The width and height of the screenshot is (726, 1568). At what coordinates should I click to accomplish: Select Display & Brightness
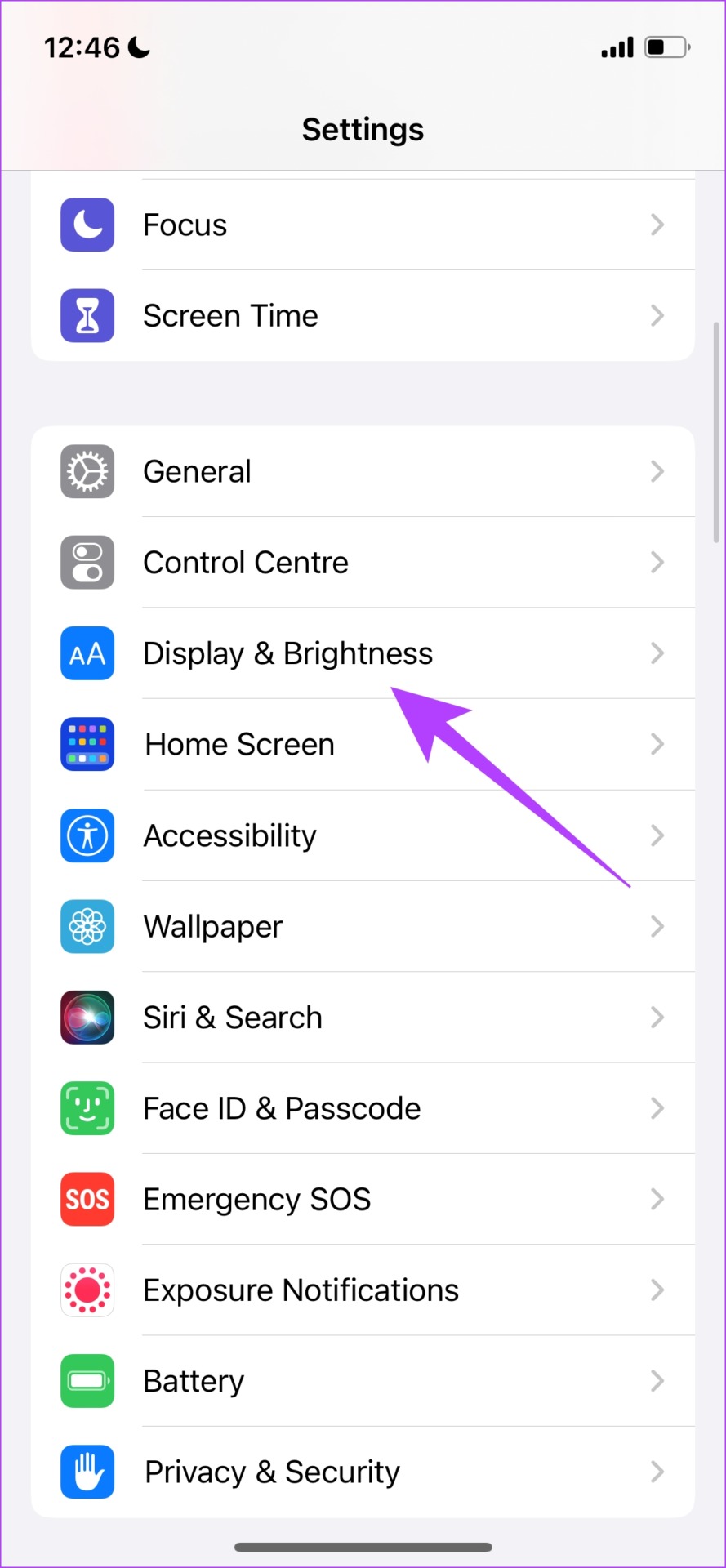[x=363, y=653]
